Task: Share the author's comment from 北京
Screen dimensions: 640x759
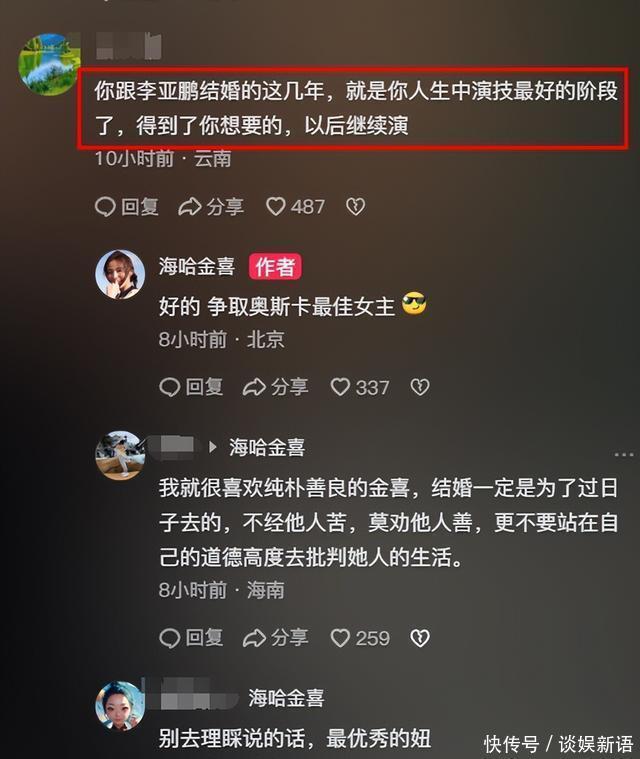Action: click(275, 387)
